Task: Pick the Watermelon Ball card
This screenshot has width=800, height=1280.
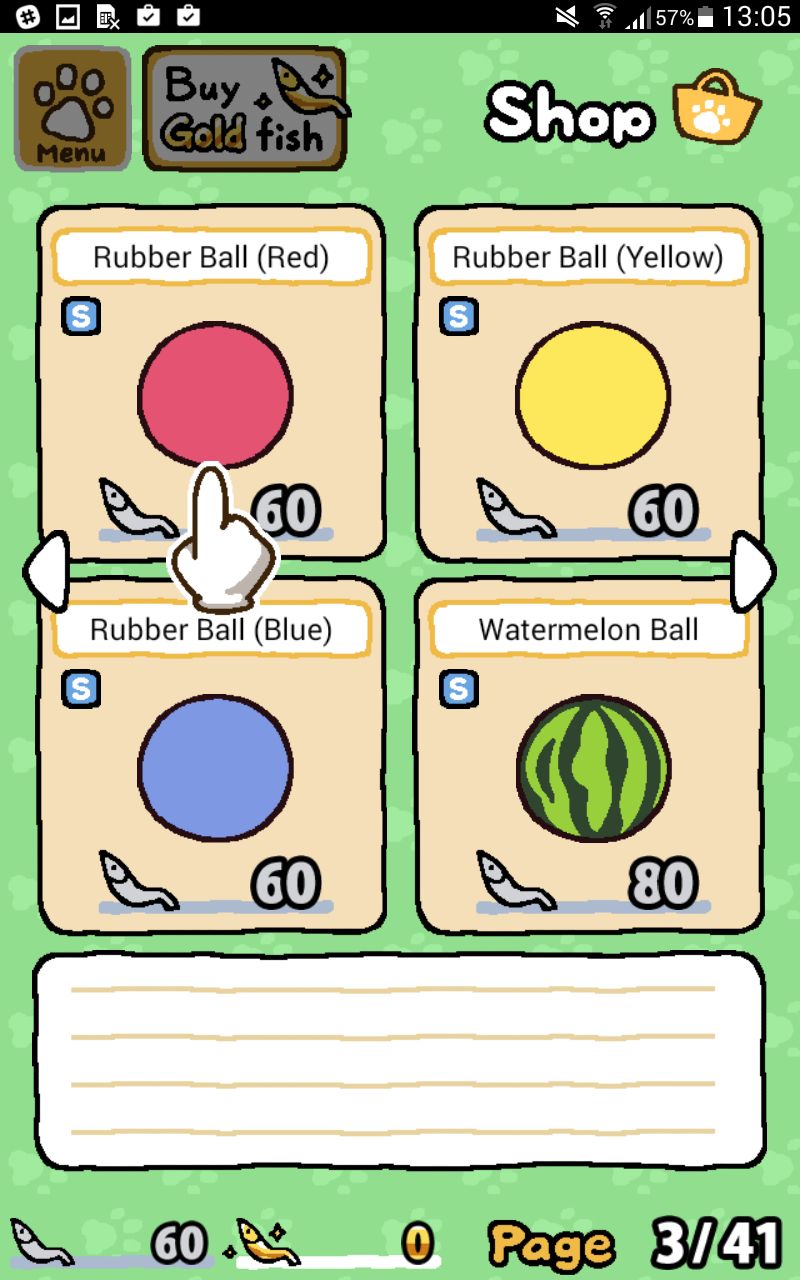Action: [589, 755]
